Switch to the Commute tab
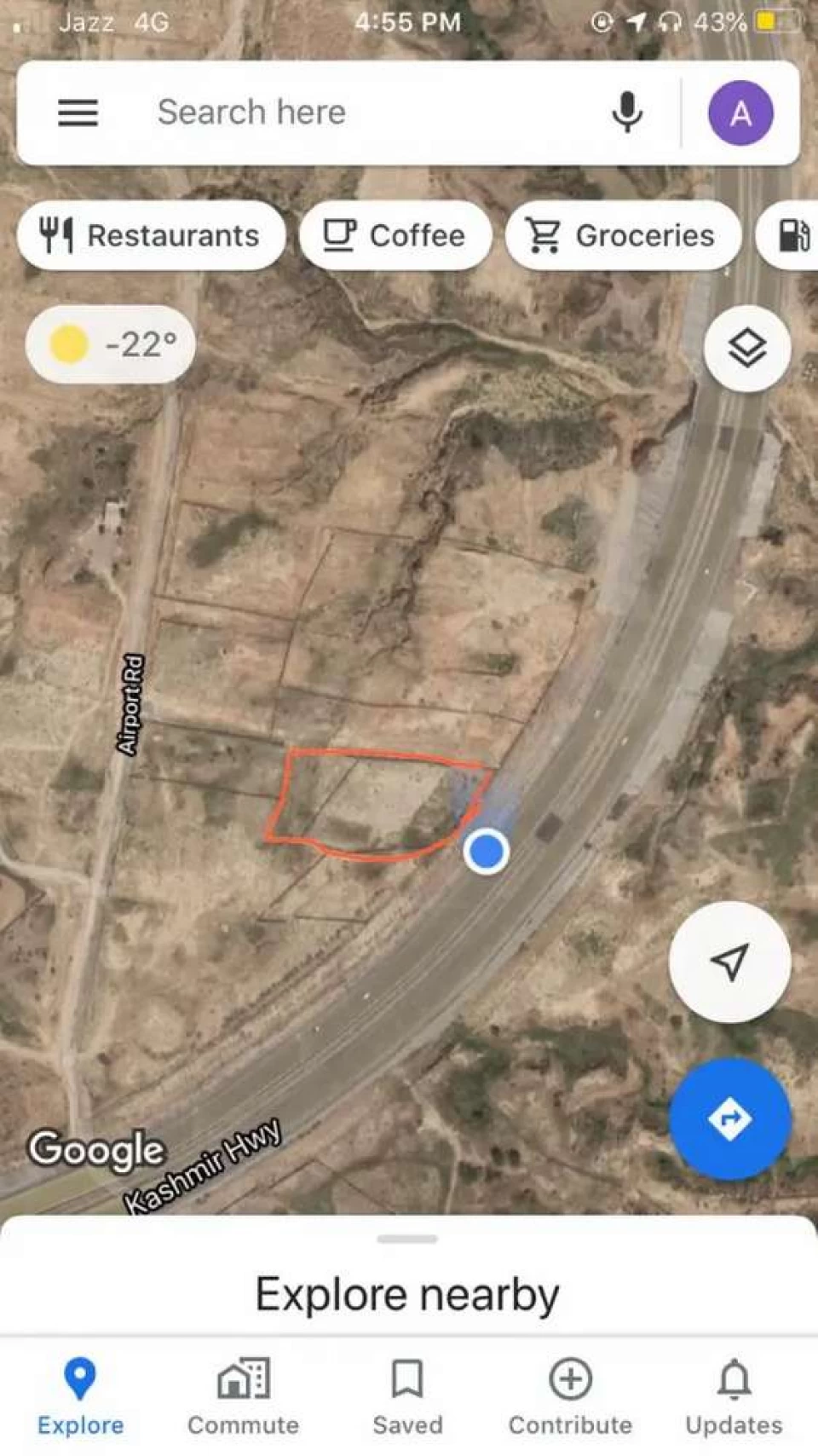 click(244, 1396)
